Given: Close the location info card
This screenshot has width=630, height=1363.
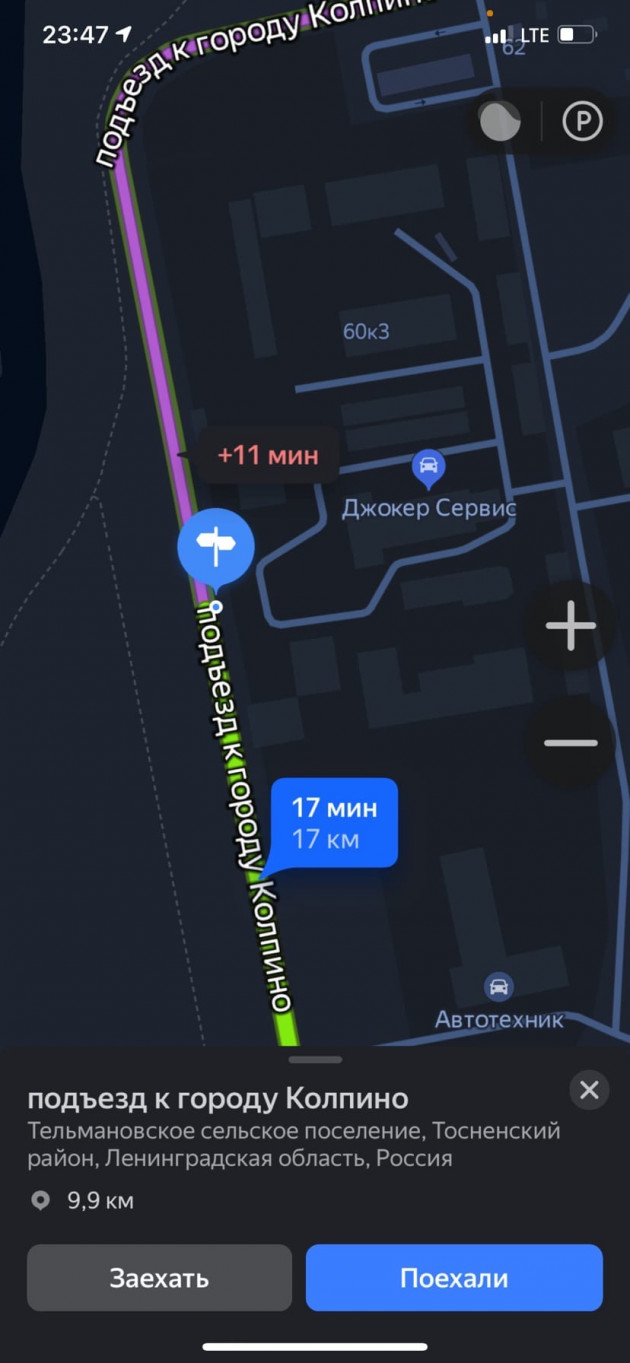Looking at the screenshot, I should (x=589, y=1089).
